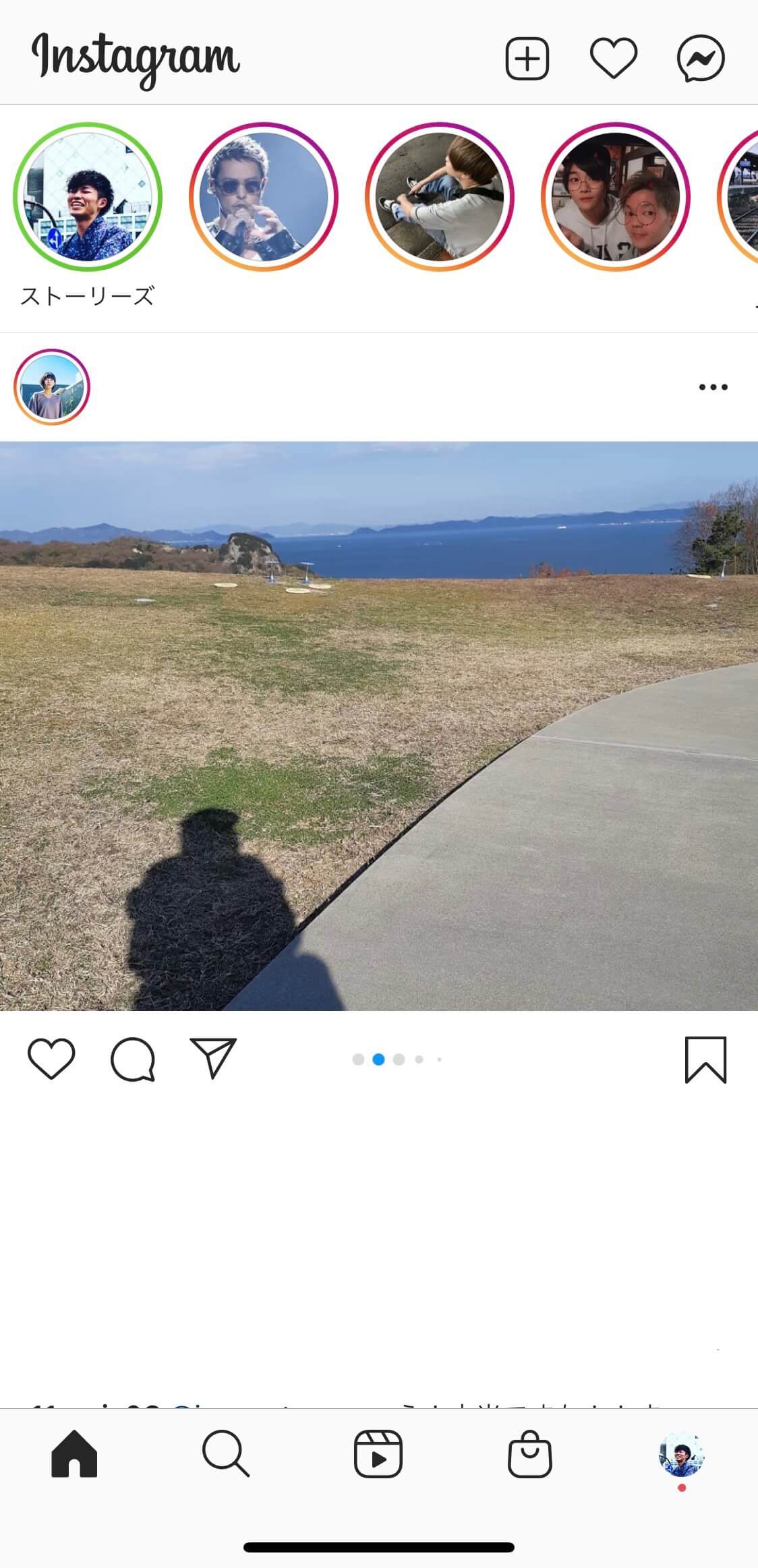Go to the Home tab

pyautogui.click(x=74, y=1454)
